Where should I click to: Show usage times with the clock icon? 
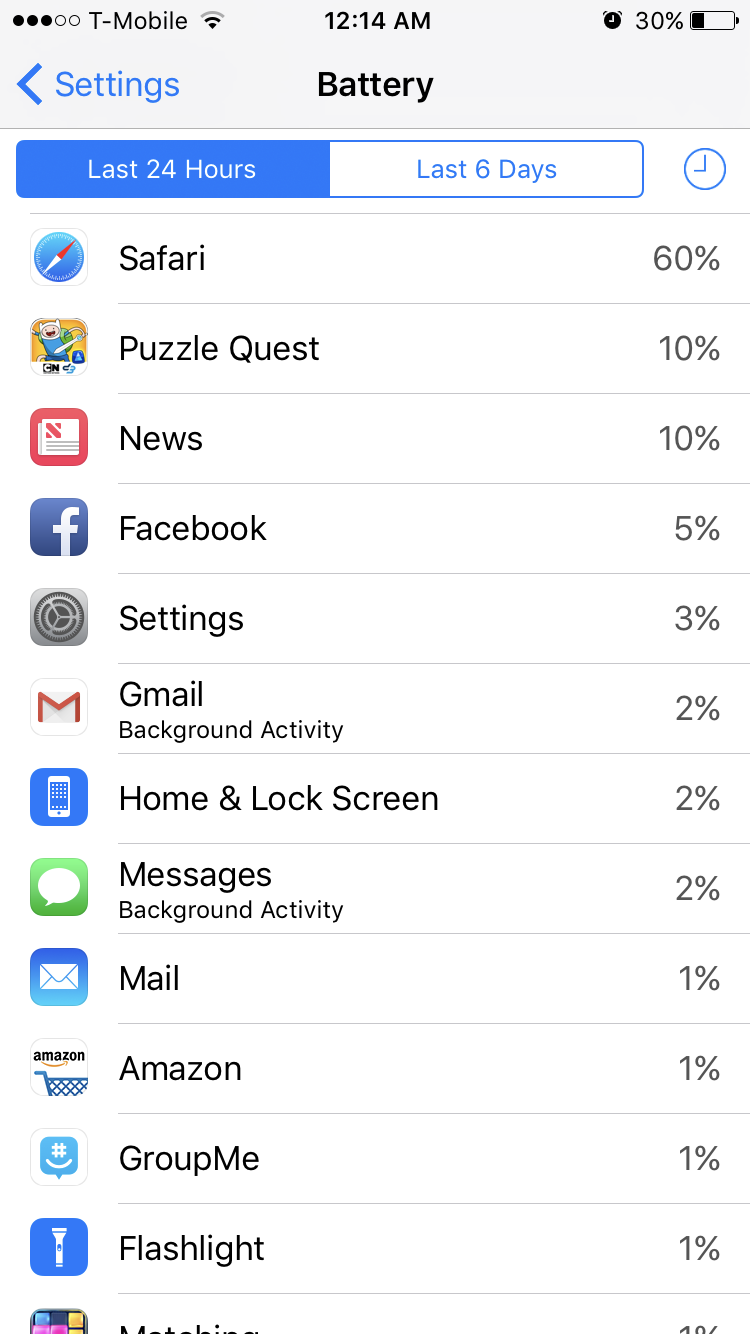point(704,169)
